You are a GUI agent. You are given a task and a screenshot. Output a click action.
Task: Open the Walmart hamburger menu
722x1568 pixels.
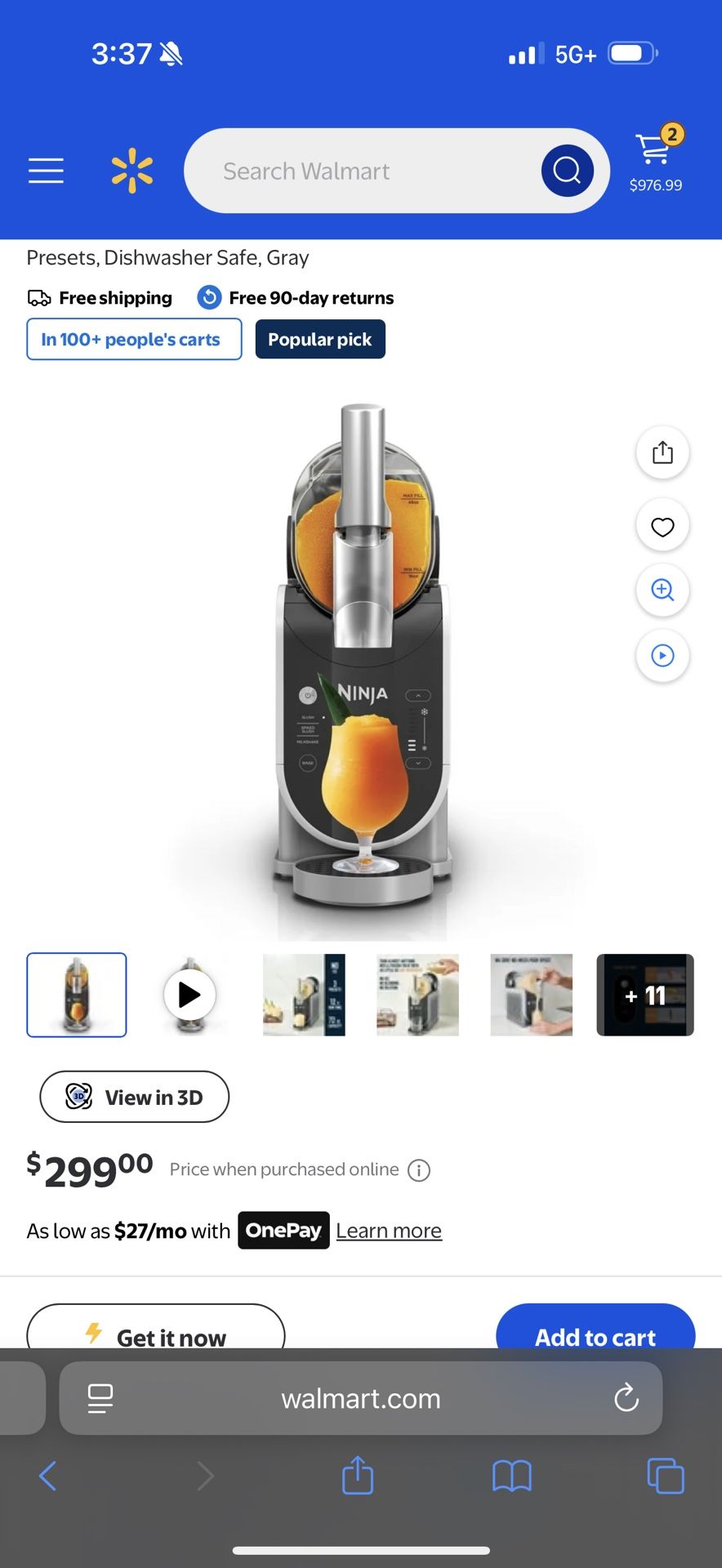[46, 171]
